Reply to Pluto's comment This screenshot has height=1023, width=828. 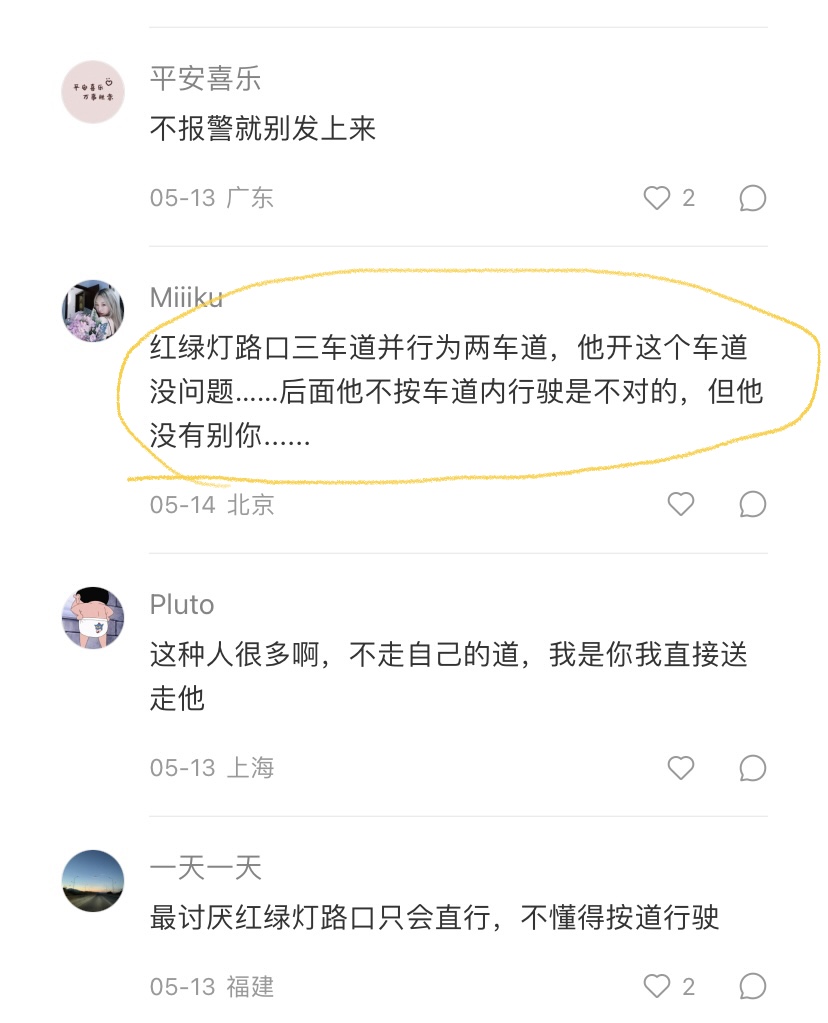(752, 768)
